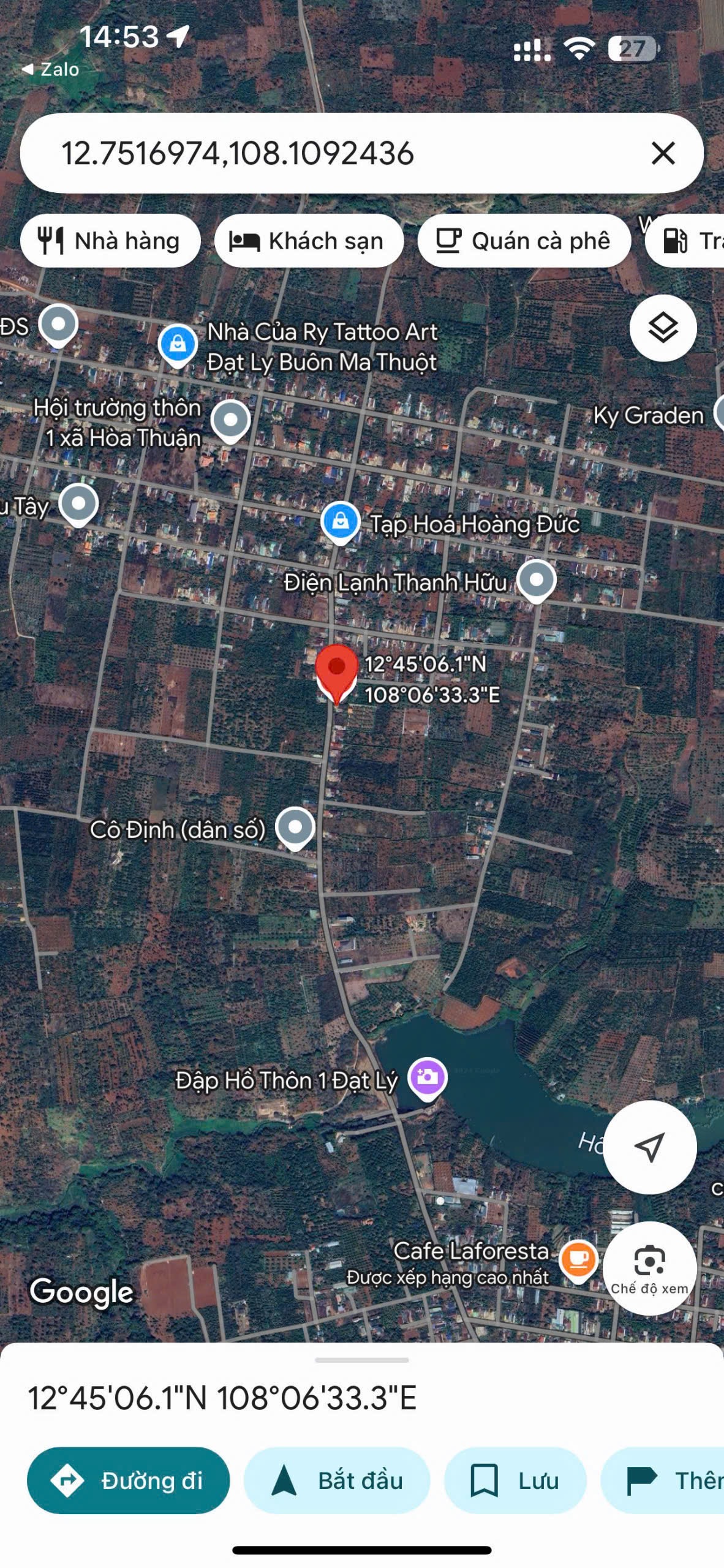Open Nhà Của Ry Tattoo Art marker
The image size is (724, 1568).
178,345
